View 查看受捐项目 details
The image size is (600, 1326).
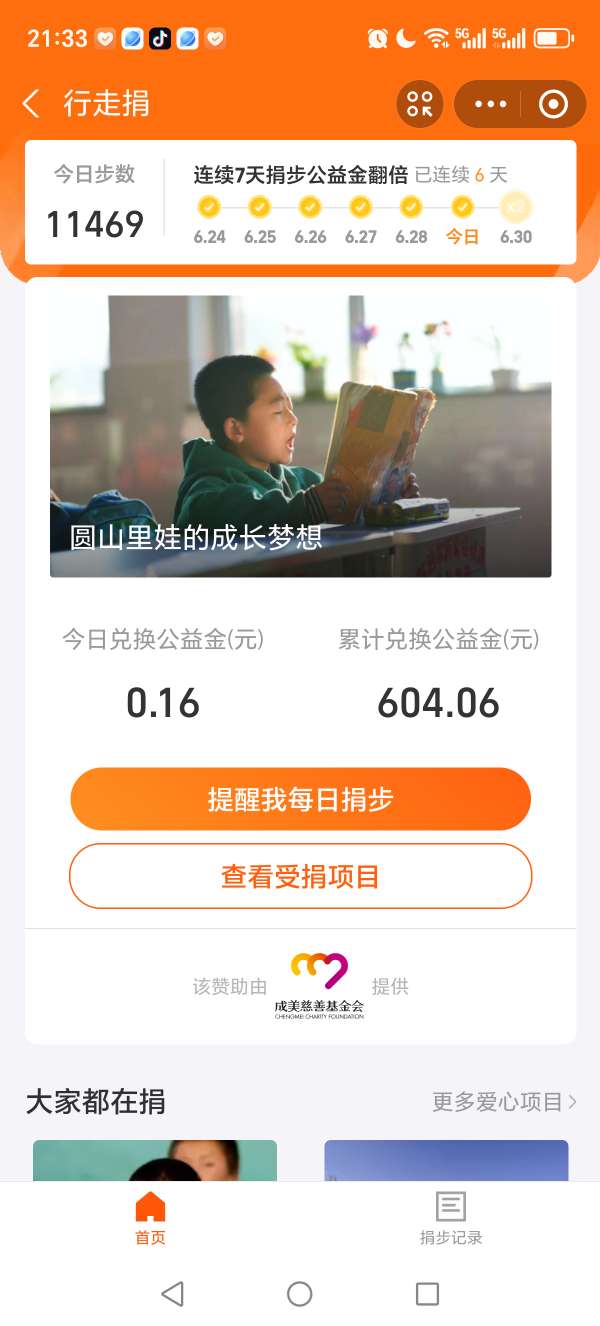coord(300,876)
